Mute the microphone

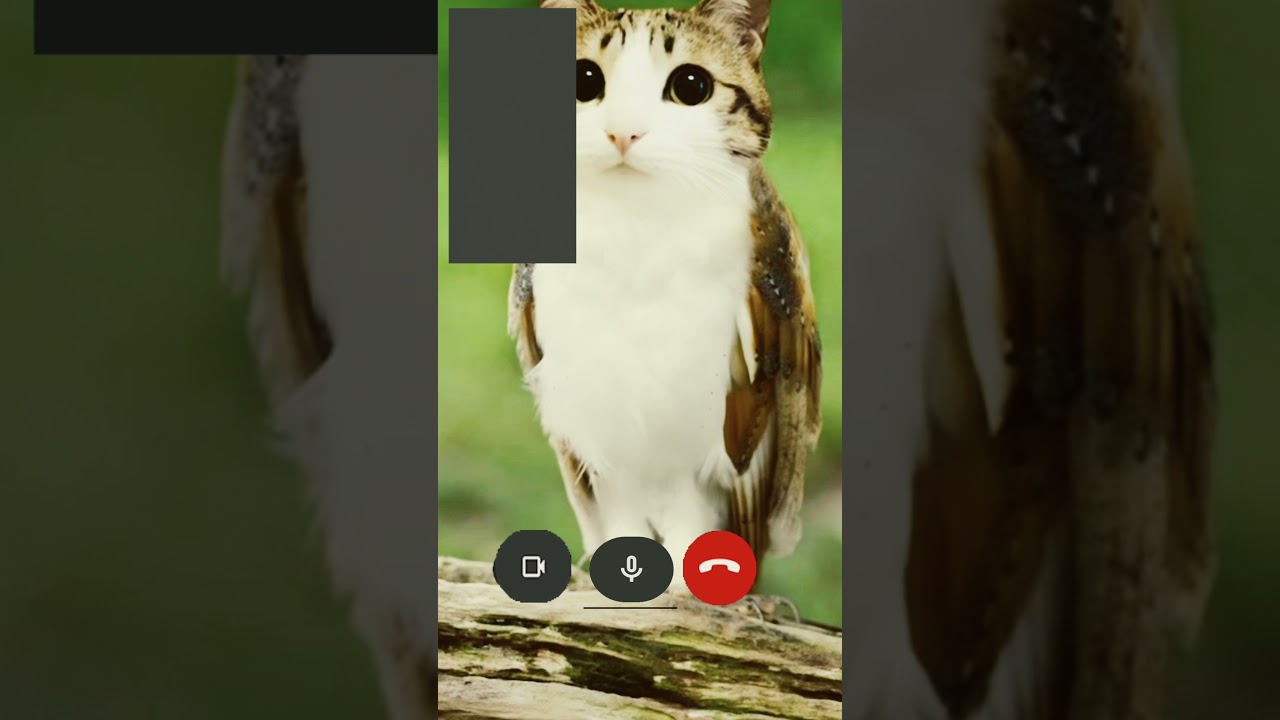pos(631,568)
